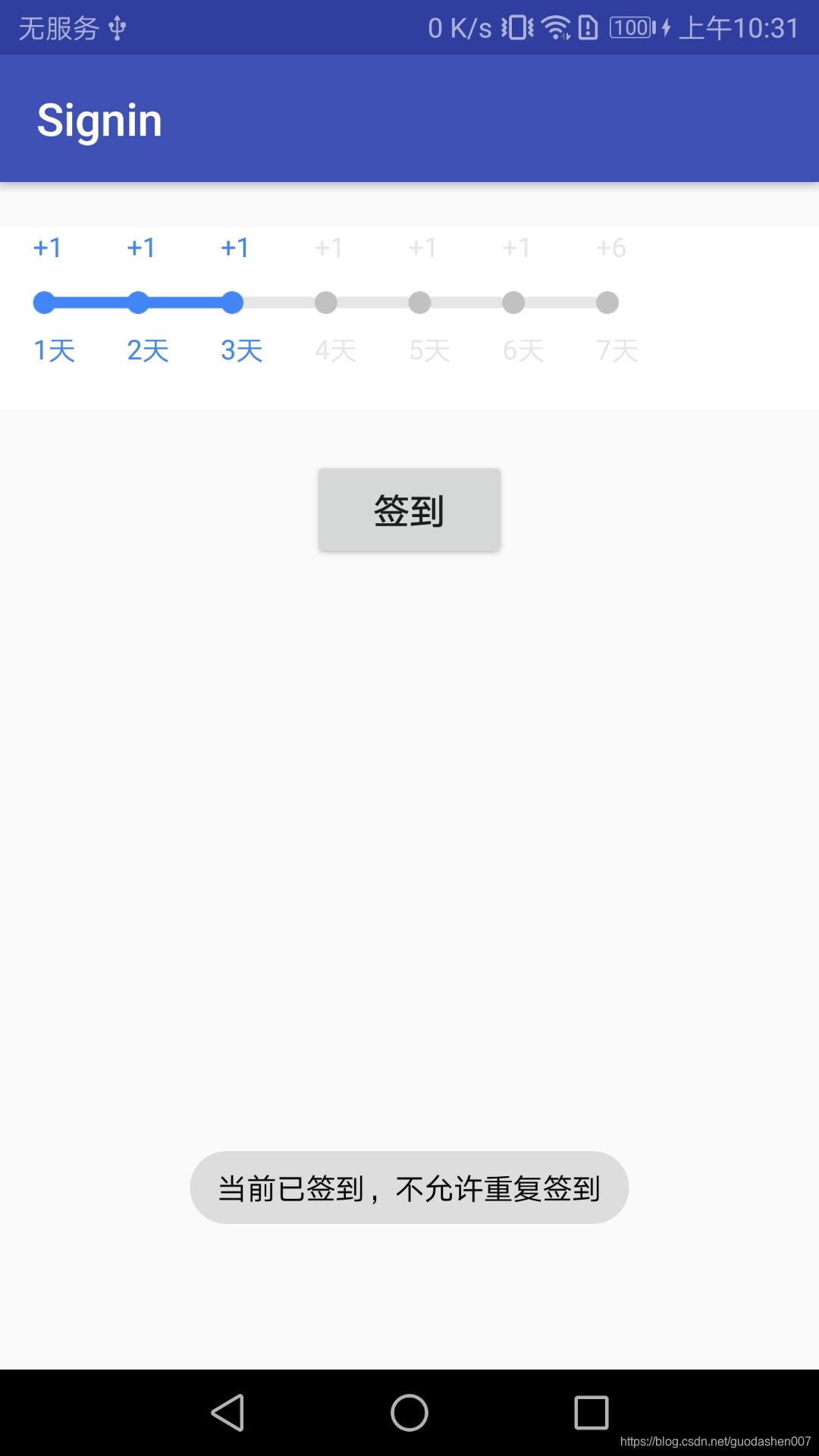This screenshot has height=1456, width=819.
Task: Tap the 签到 sign-in button
Action: (409, 510)
